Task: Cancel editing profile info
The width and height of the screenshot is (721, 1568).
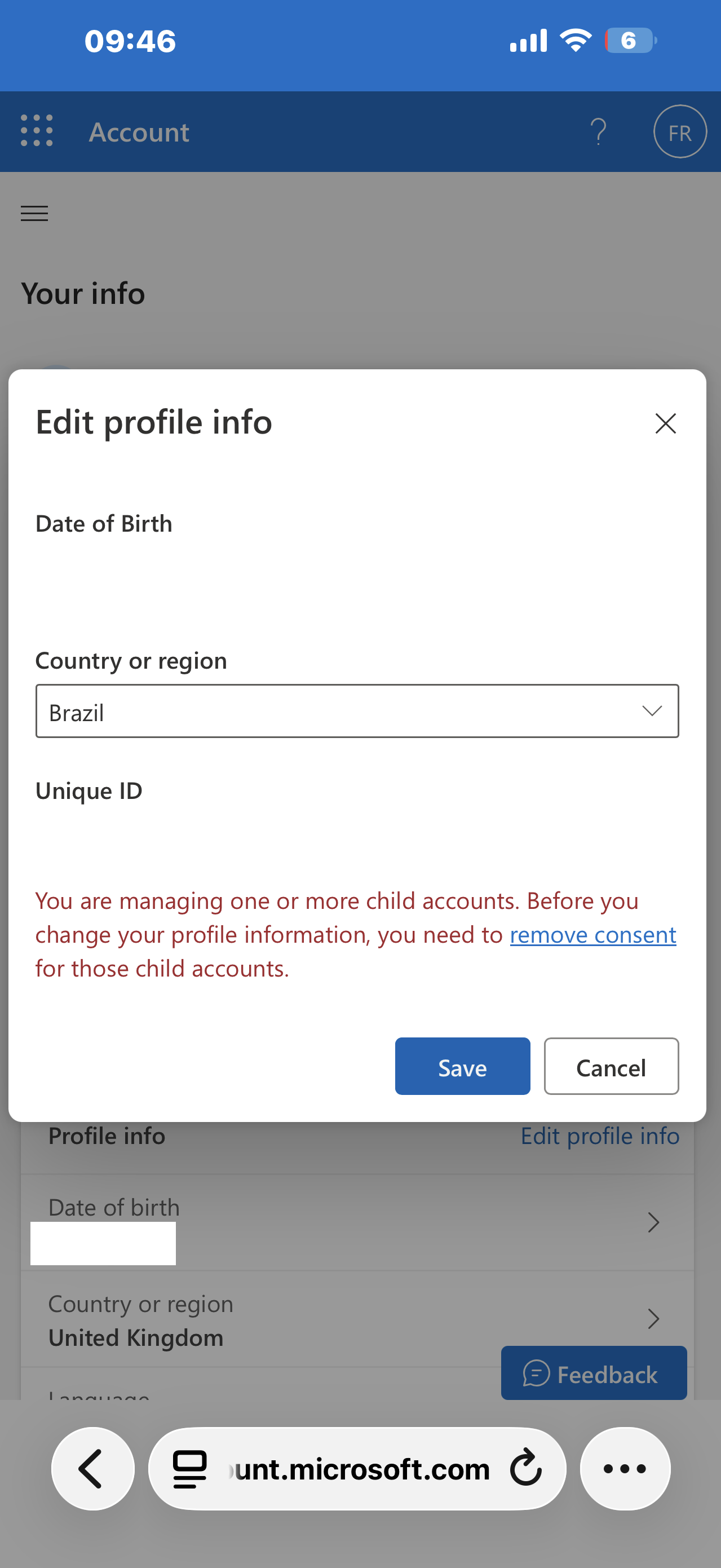Action: [611, 1066]
